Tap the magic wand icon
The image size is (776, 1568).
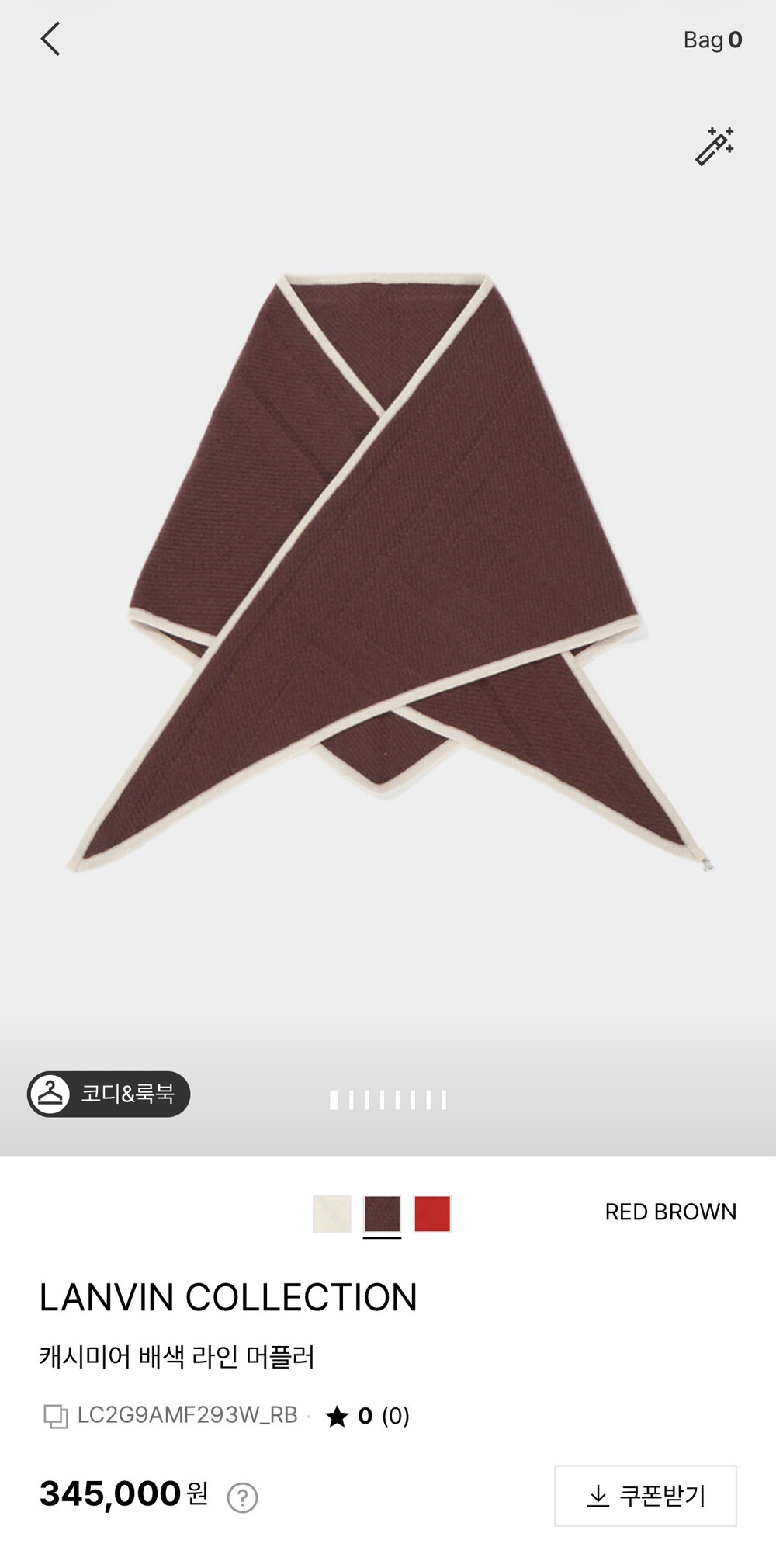pos(714,146)
